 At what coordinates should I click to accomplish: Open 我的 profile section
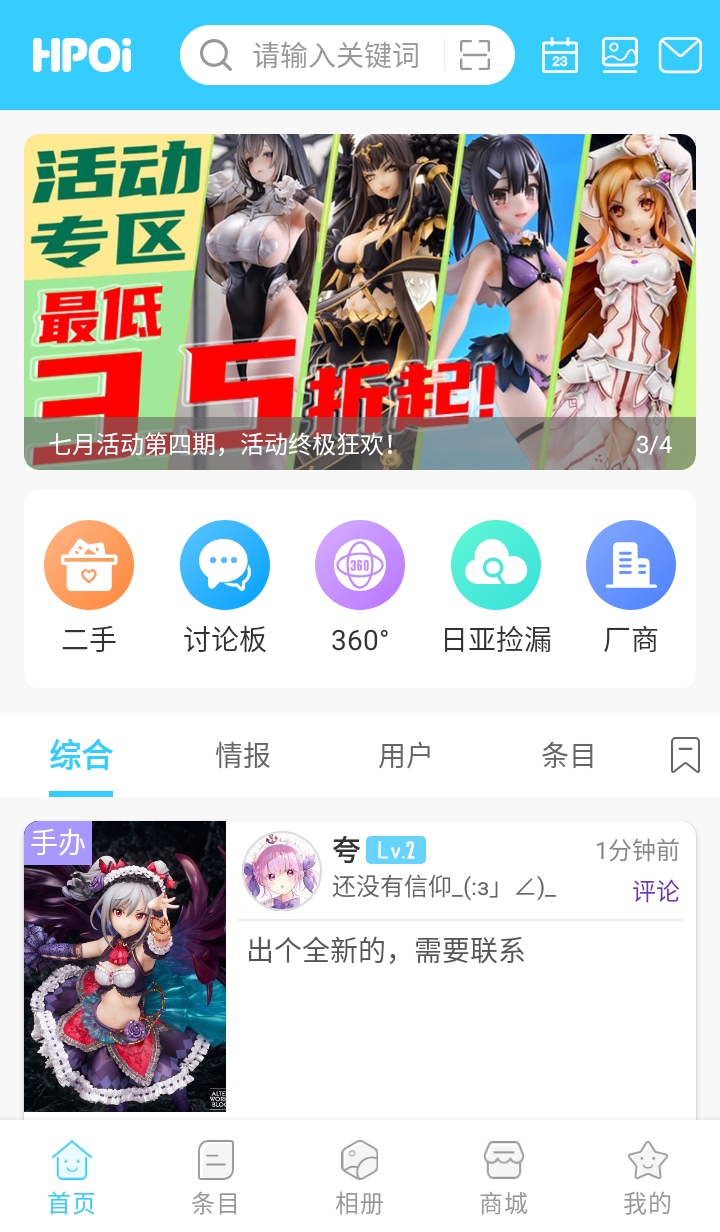647,1175
